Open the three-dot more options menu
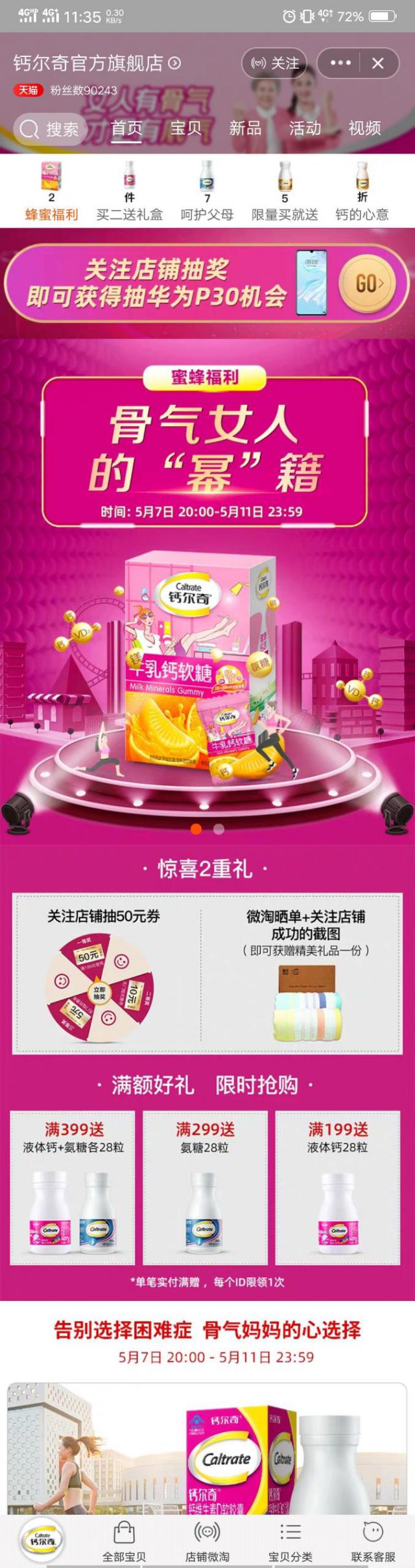This screenshot has width=415, height=1568. coord(340,63)
